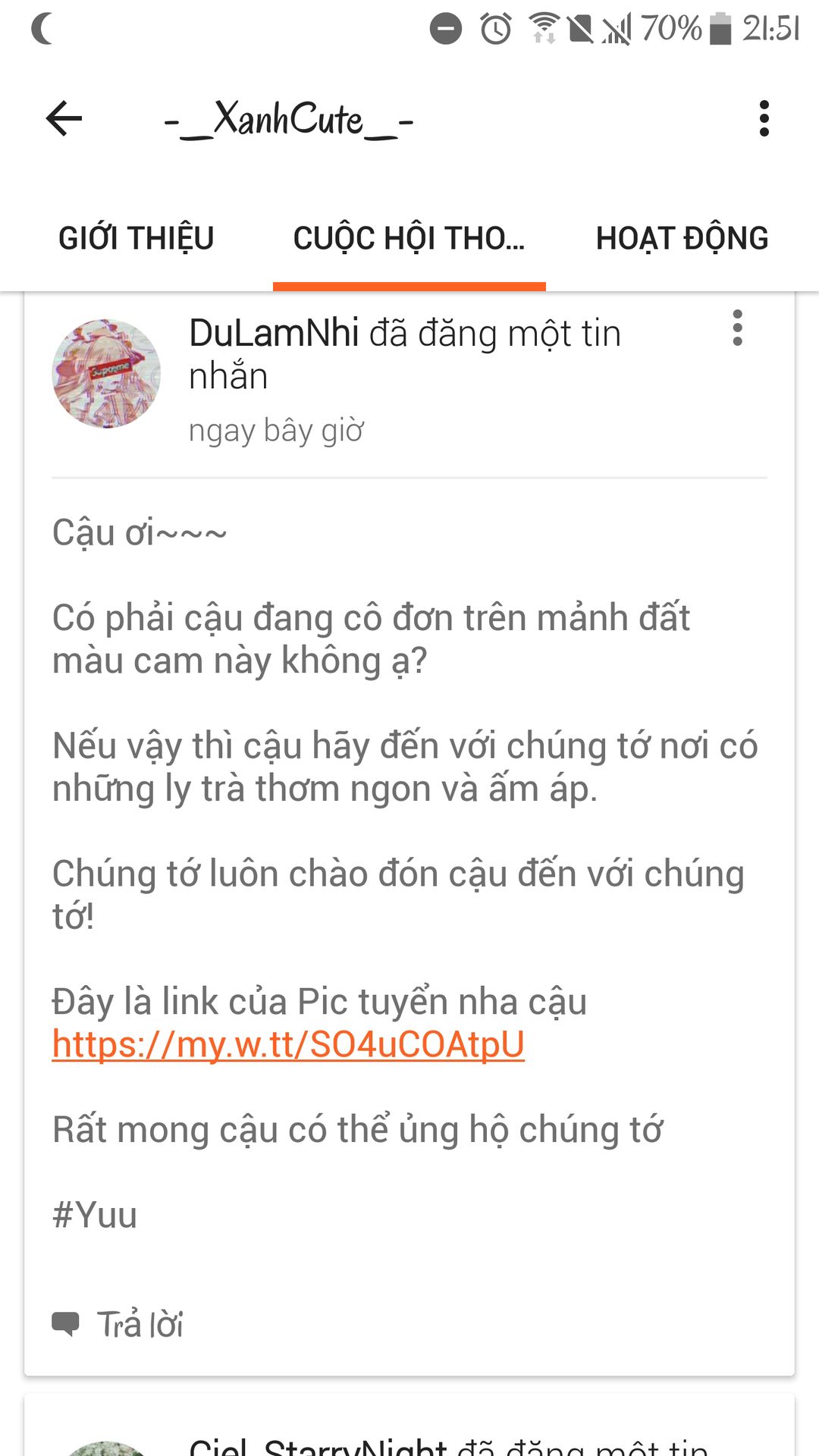819x1456 pixels.
Task: Open DuLamNhi's username link
Action: coord(274,333)
